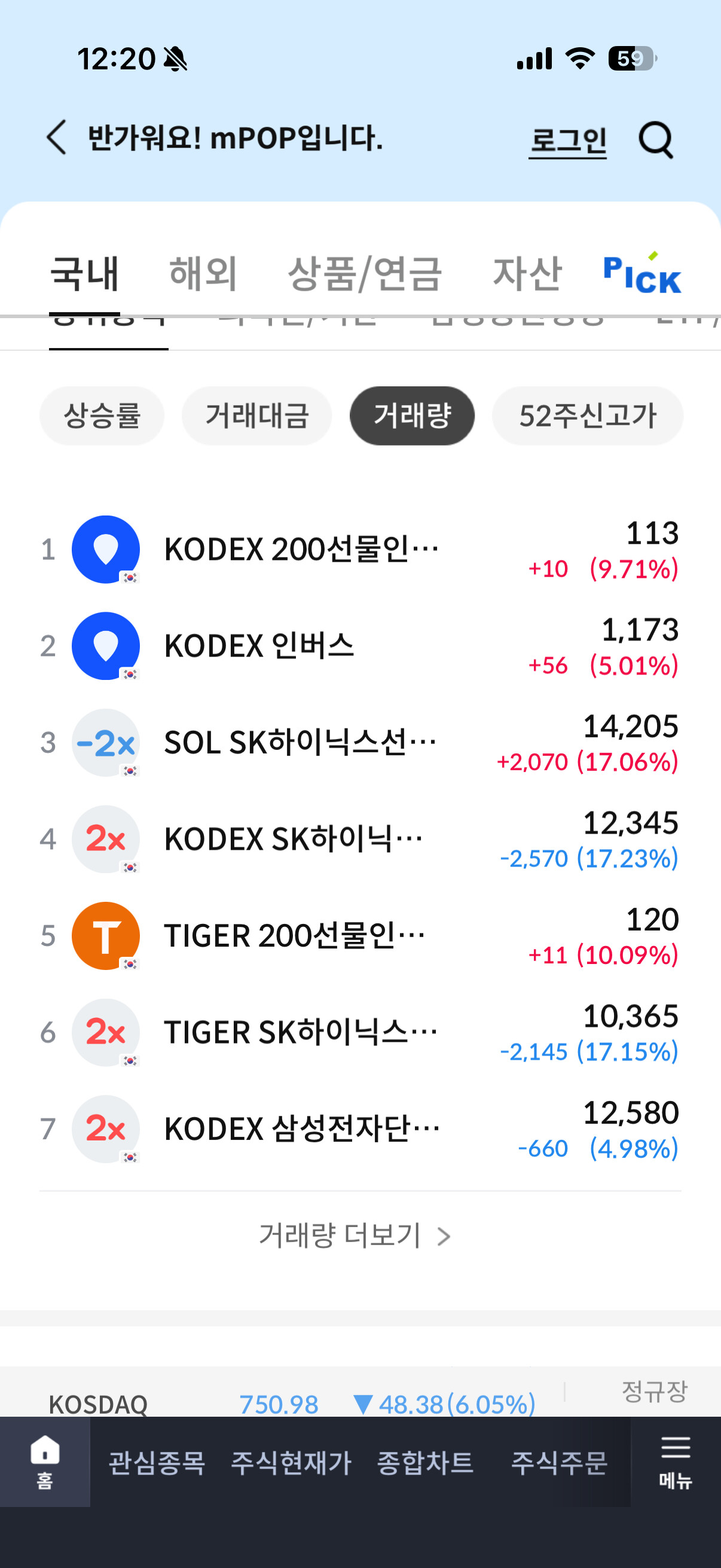Open 주식주문 in bottom bar
This screenshot has height=1568, width=721.
tap(558, 1463)
